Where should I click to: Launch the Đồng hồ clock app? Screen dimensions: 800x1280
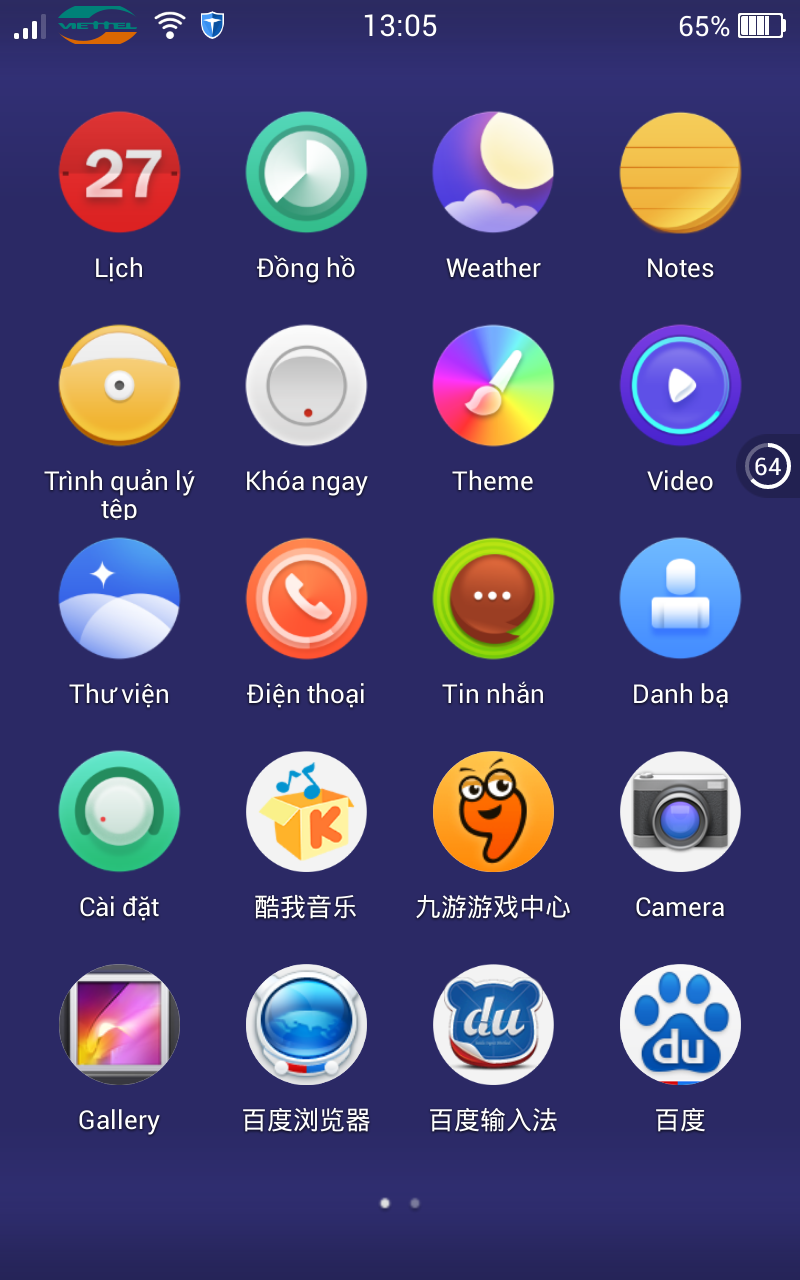point(306,172)
